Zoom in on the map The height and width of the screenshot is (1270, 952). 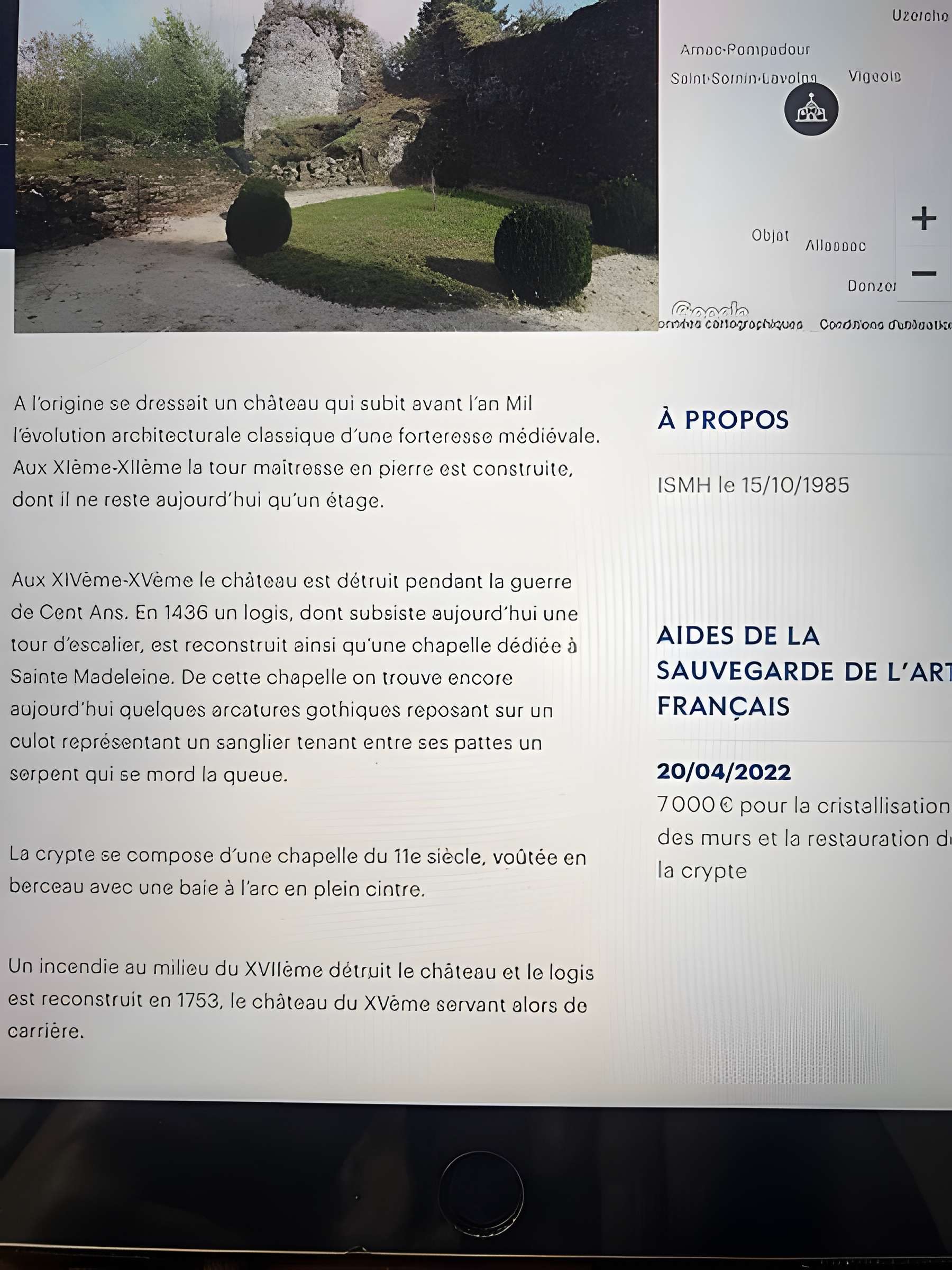pos(923,219)
